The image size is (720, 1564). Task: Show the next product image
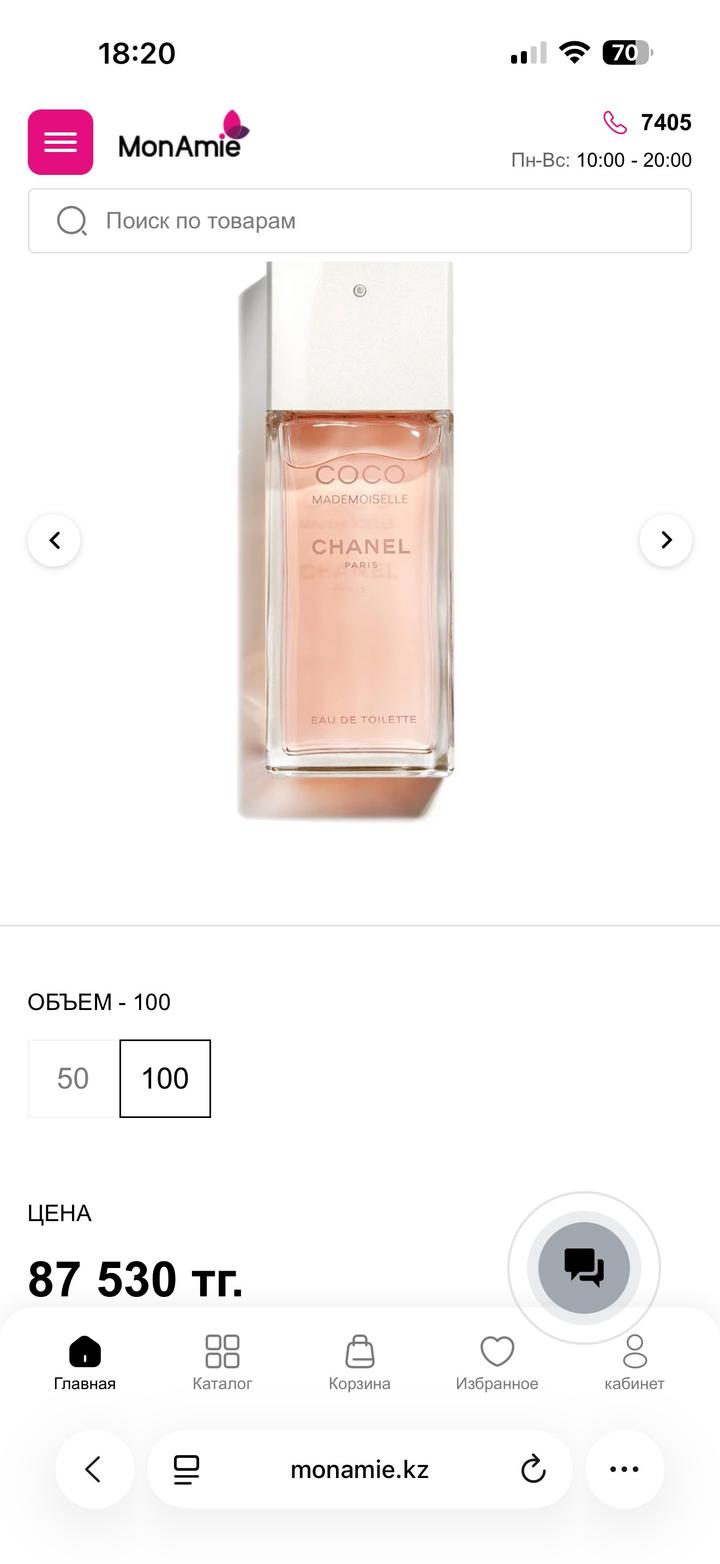point(666,540)
